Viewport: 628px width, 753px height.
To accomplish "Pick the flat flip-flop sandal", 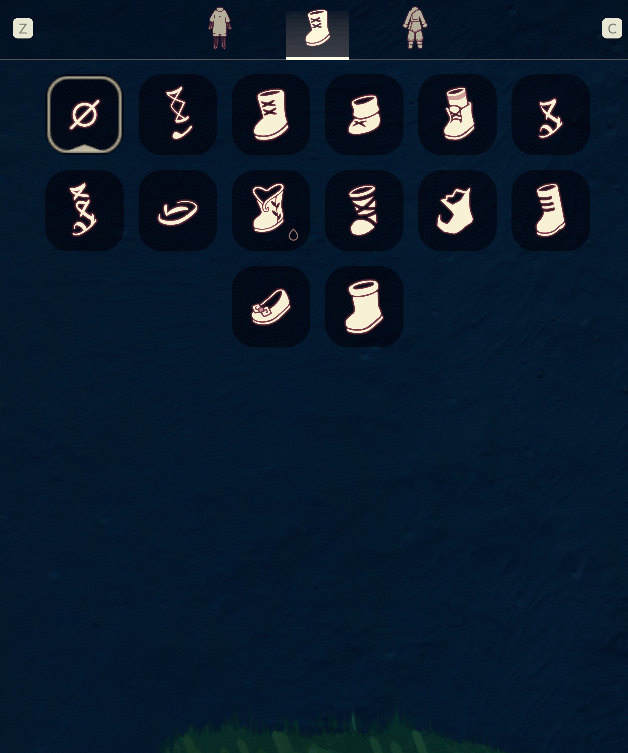I will tap(178, 211).
